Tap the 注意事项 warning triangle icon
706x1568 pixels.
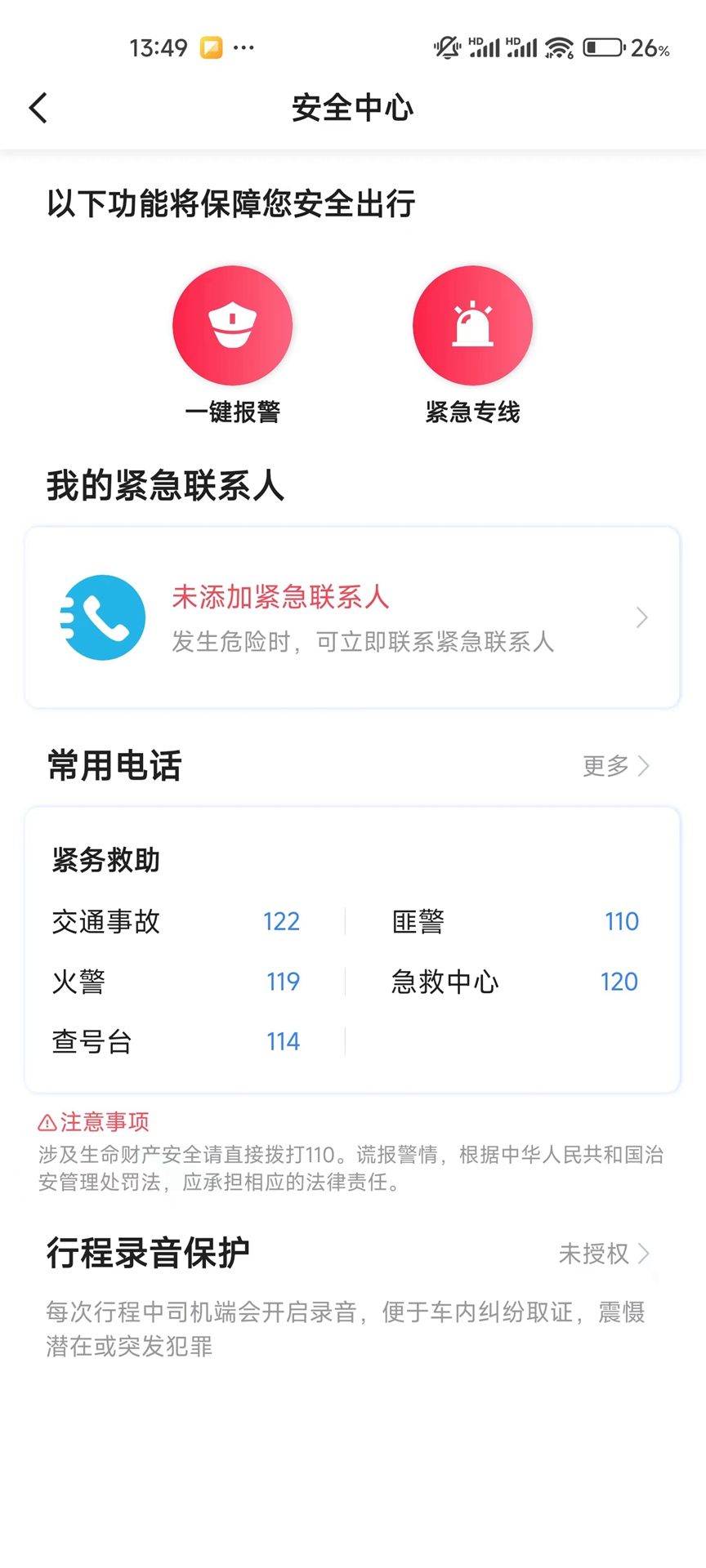click(x=47, y=1122)
